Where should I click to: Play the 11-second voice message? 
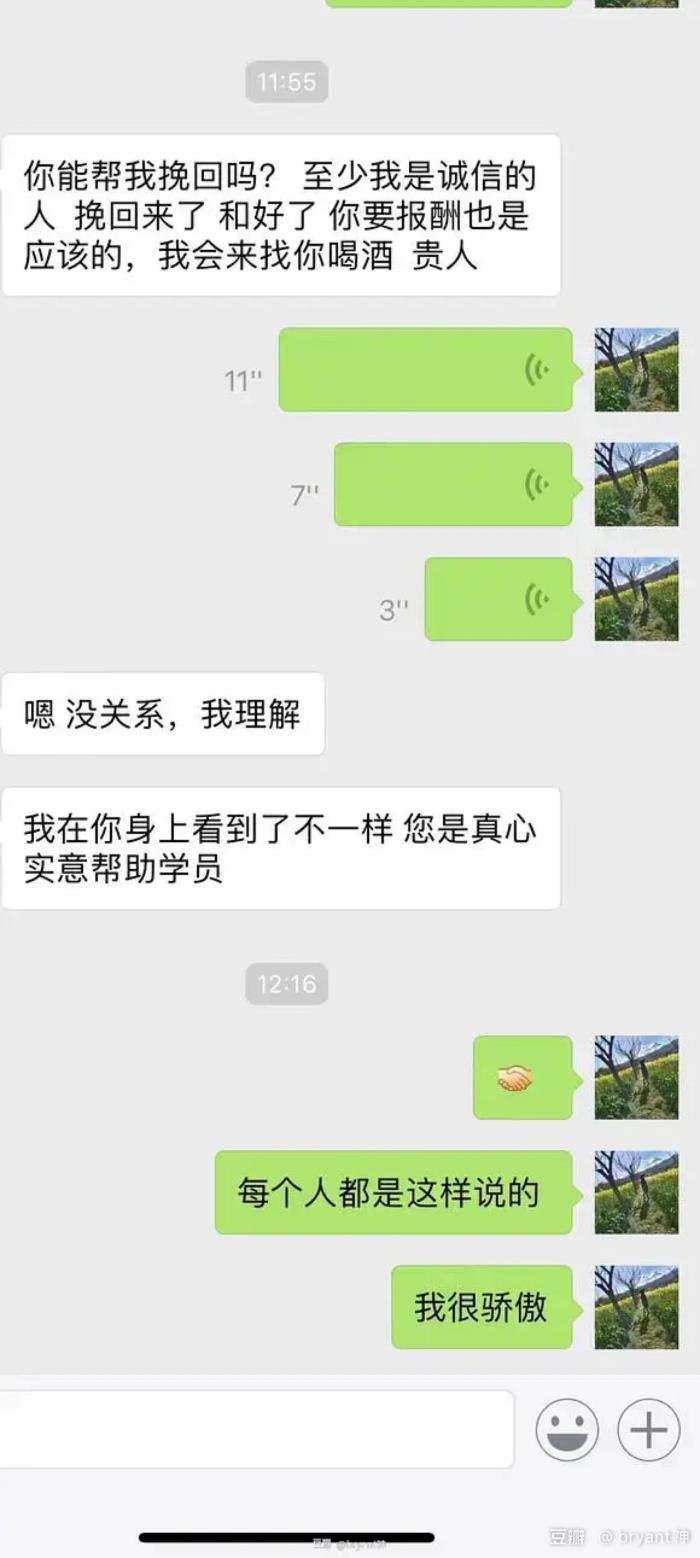click(x=425, y=370)
